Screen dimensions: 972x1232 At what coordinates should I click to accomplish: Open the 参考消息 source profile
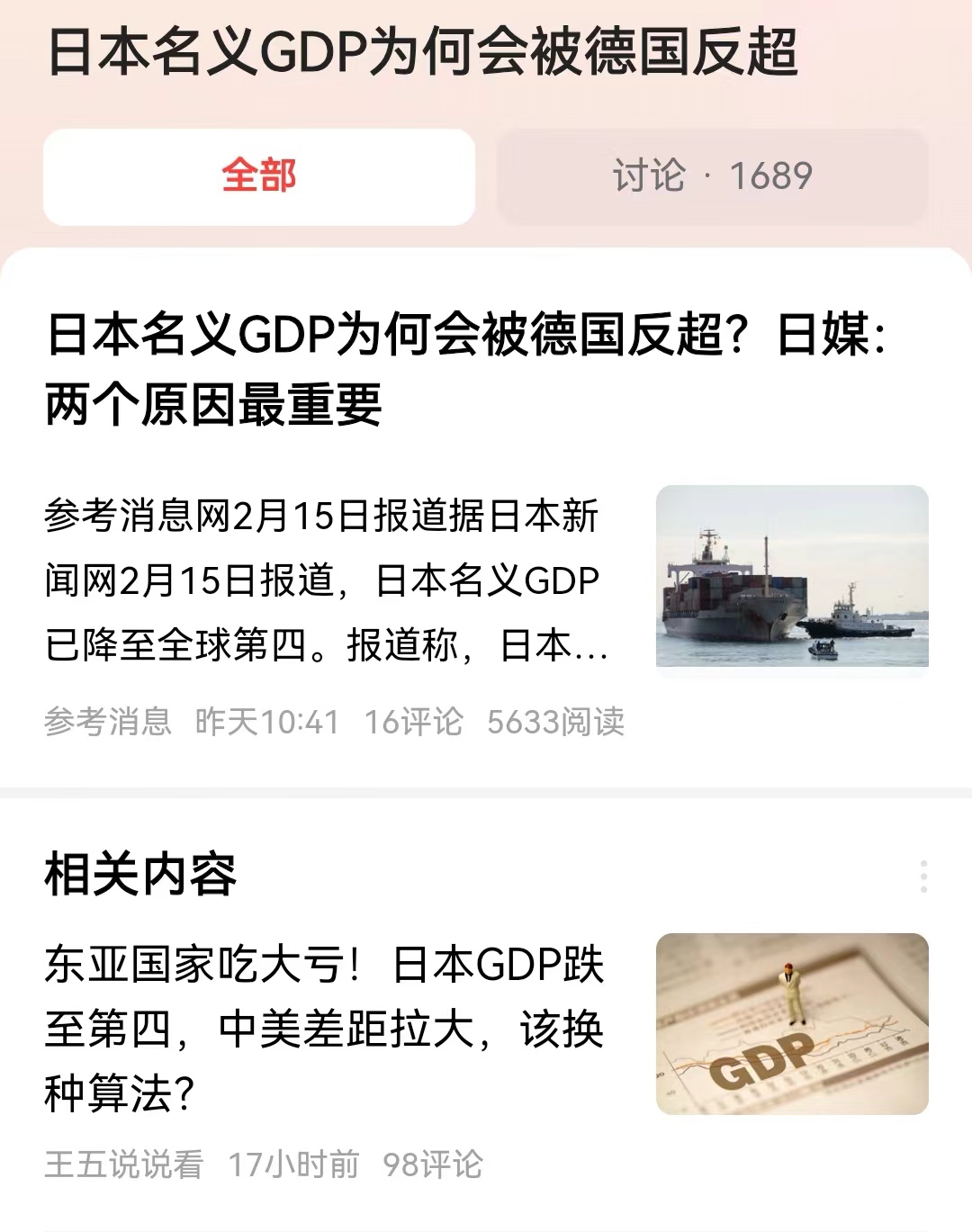108,719
